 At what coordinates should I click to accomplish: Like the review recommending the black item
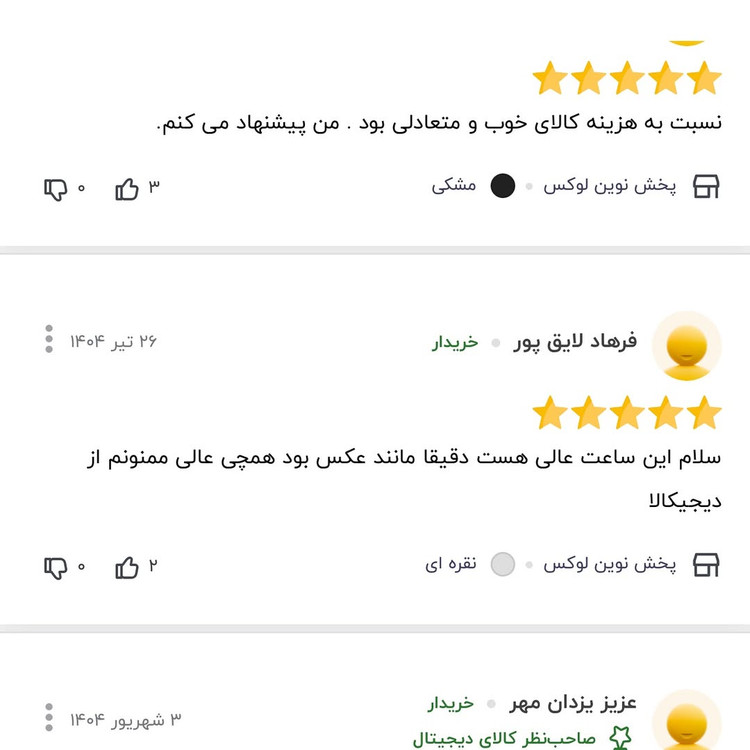tap(127, 188)
